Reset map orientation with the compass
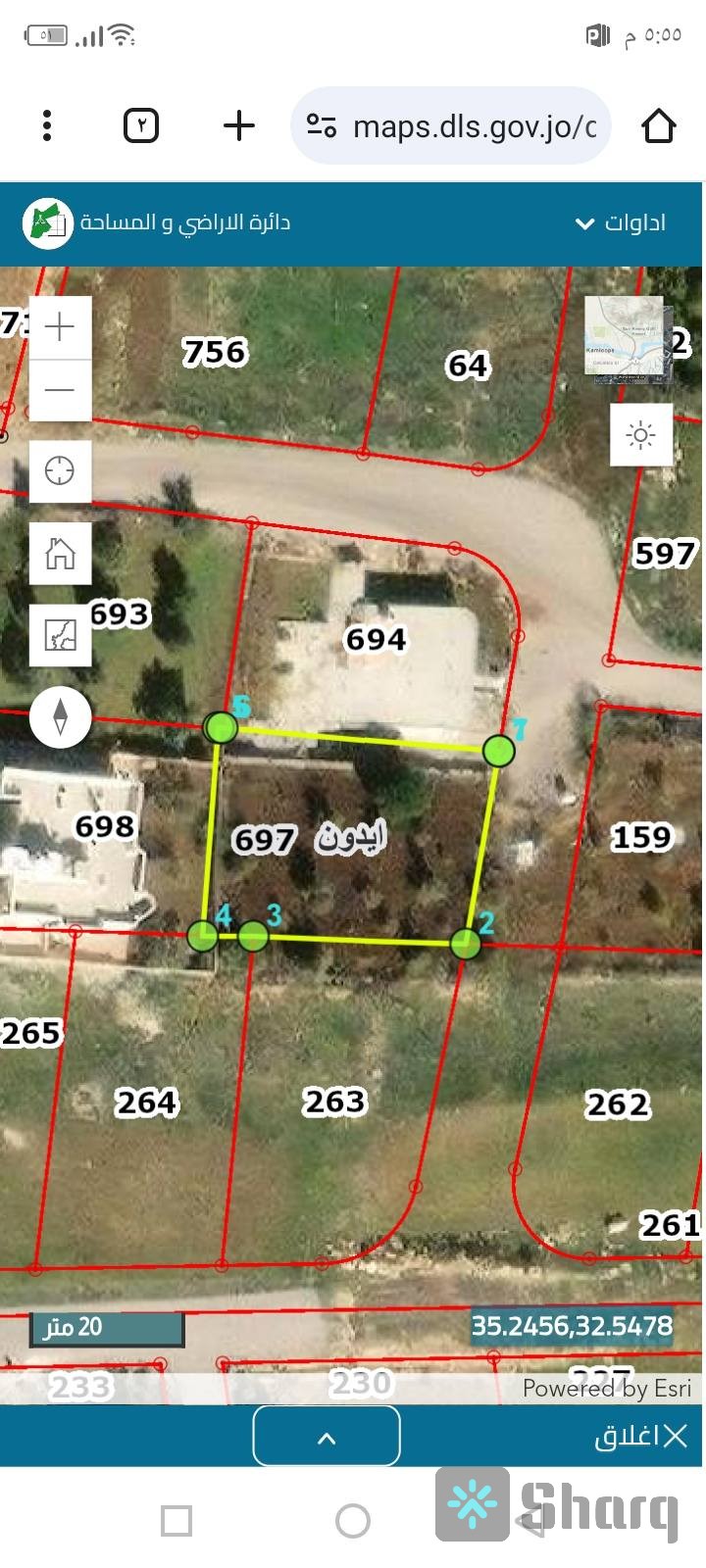The height and width of the screenshot is (1568, 706). click(60, 716)
